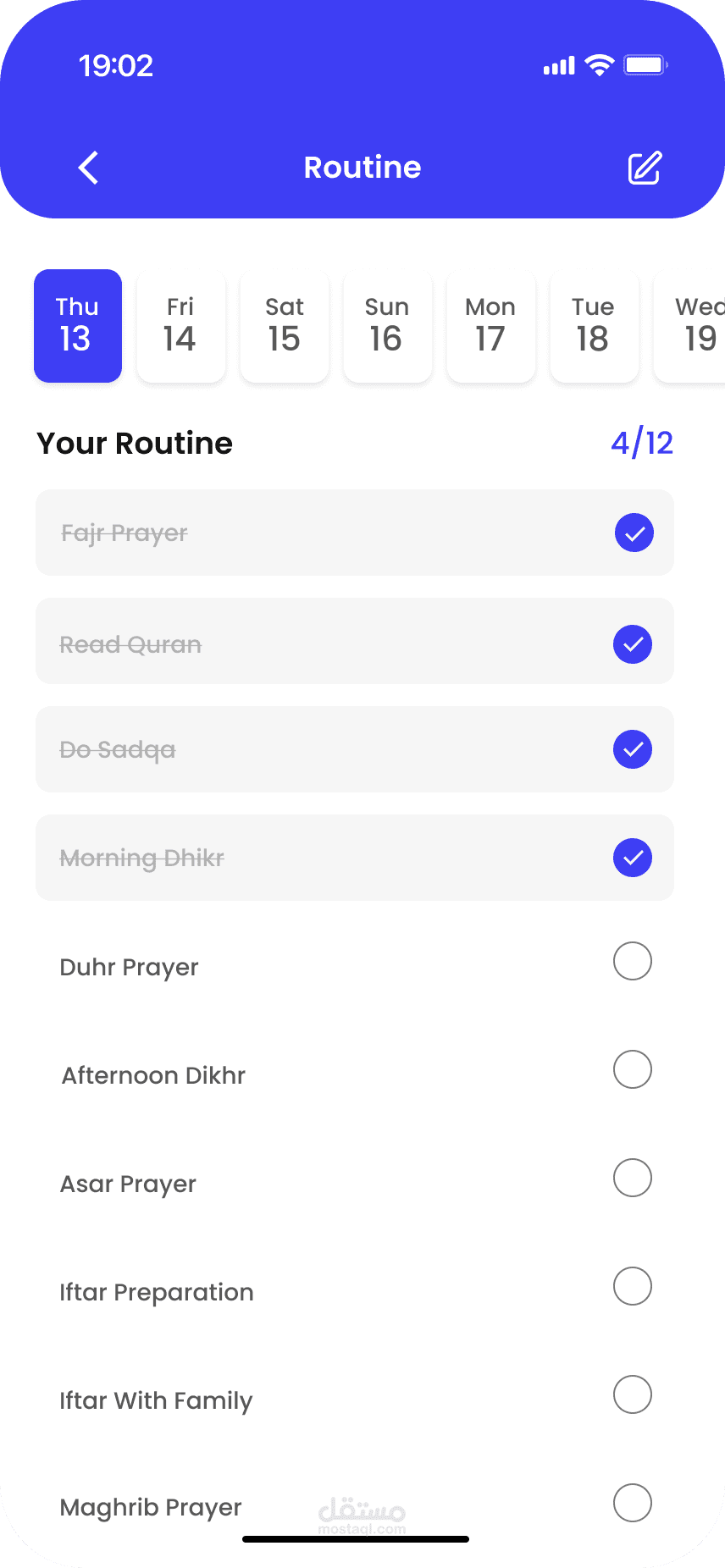Jump to Mon 17
725x1568 pixels.
(491, 326)
